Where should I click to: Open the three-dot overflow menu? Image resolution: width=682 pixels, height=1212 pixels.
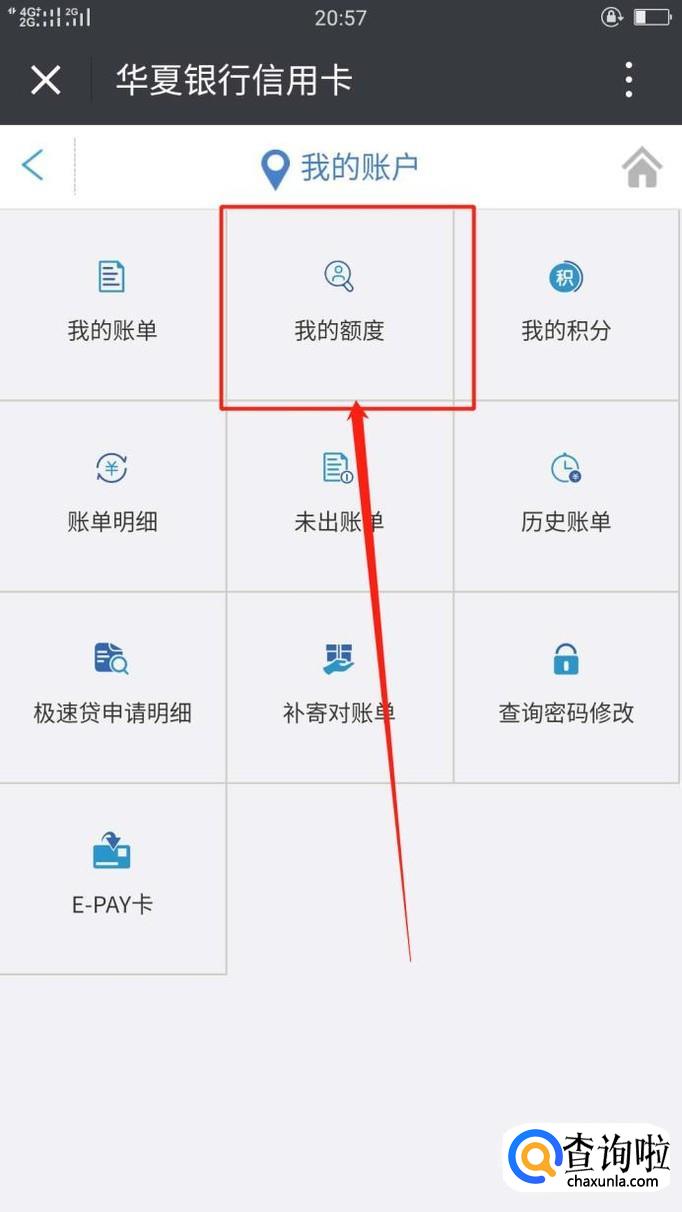coord(629,80)
